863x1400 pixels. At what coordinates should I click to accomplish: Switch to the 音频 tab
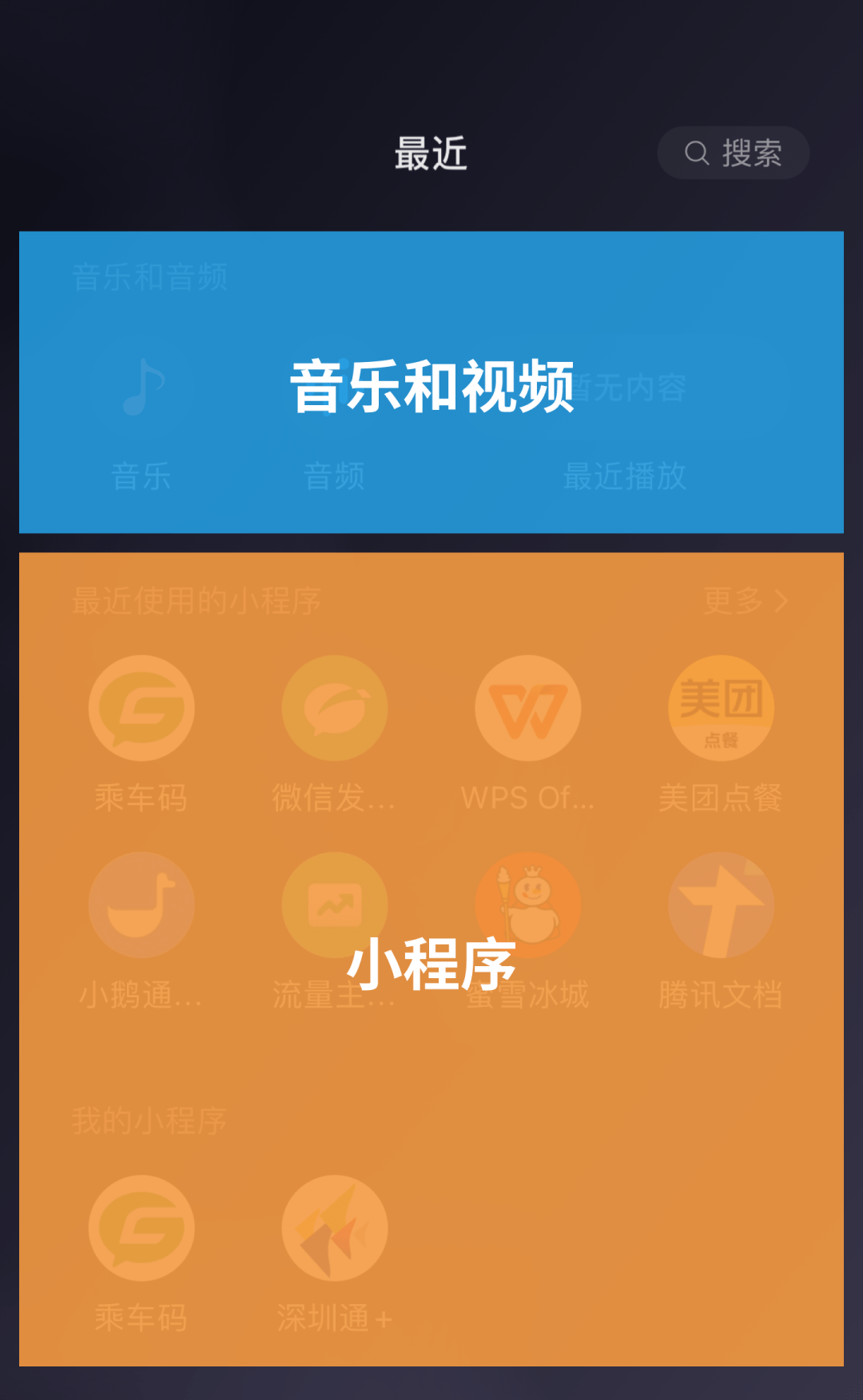[335, 477]
